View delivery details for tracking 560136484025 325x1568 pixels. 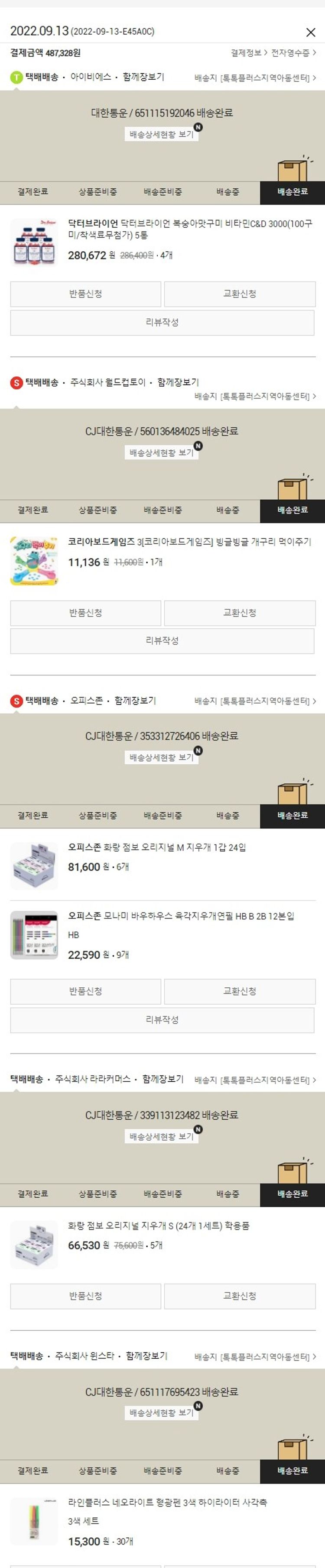[x=162, y=453]
